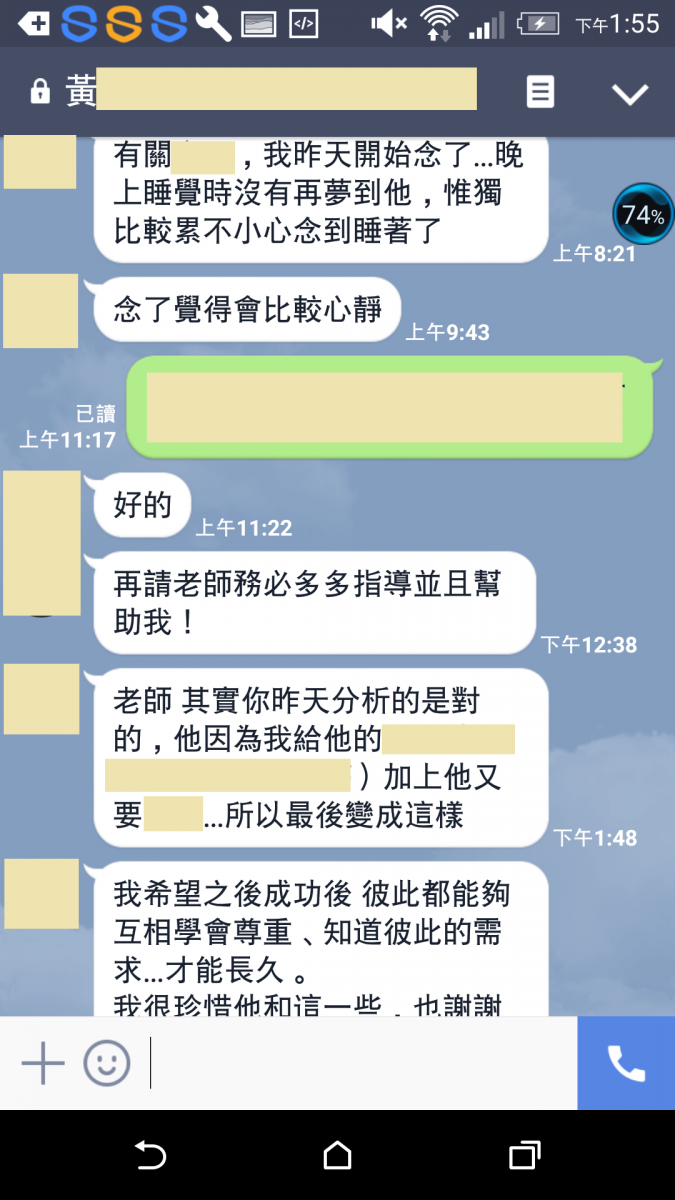Go back using the system back button
Image resolution: width=675 pixels, height=1200 pixels.
click(150, 1155)
